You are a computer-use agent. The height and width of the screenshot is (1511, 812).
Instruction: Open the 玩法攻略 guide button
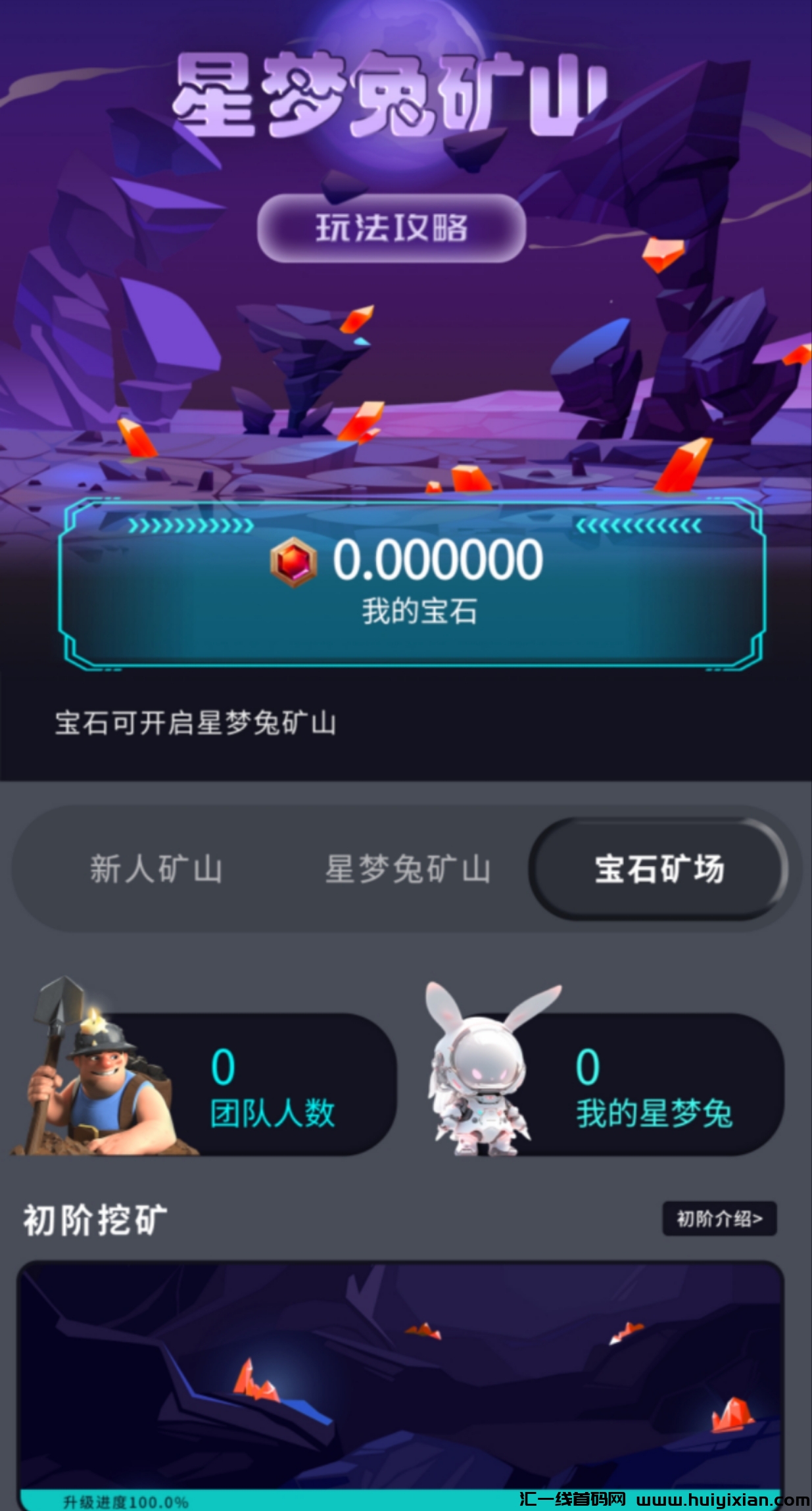[x=391, y=228]
